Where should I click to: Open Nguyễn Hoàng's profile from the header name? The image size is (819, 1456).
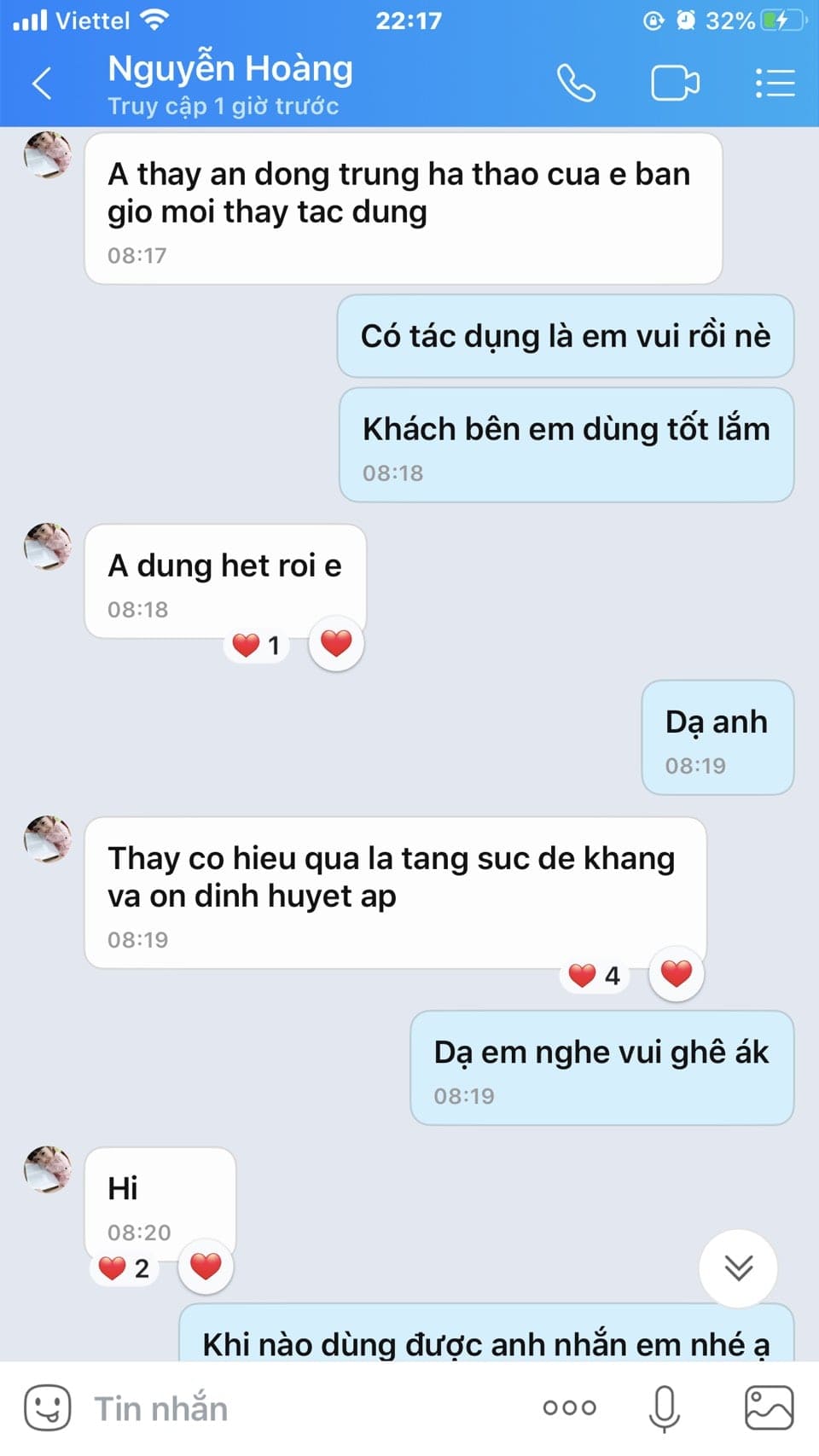click(230, 68)
